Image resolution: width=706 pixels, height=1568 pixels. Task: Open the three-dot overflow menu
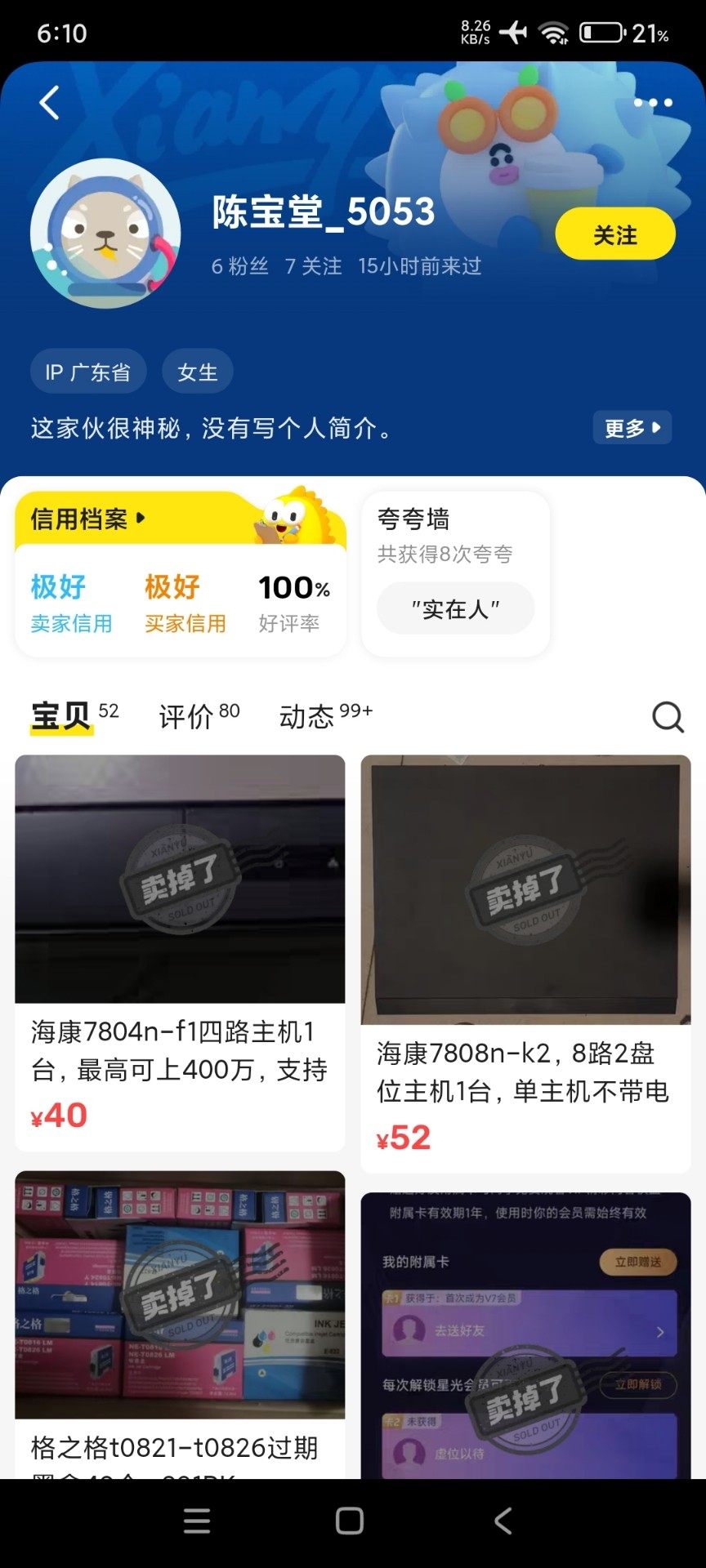pos(653,103)
